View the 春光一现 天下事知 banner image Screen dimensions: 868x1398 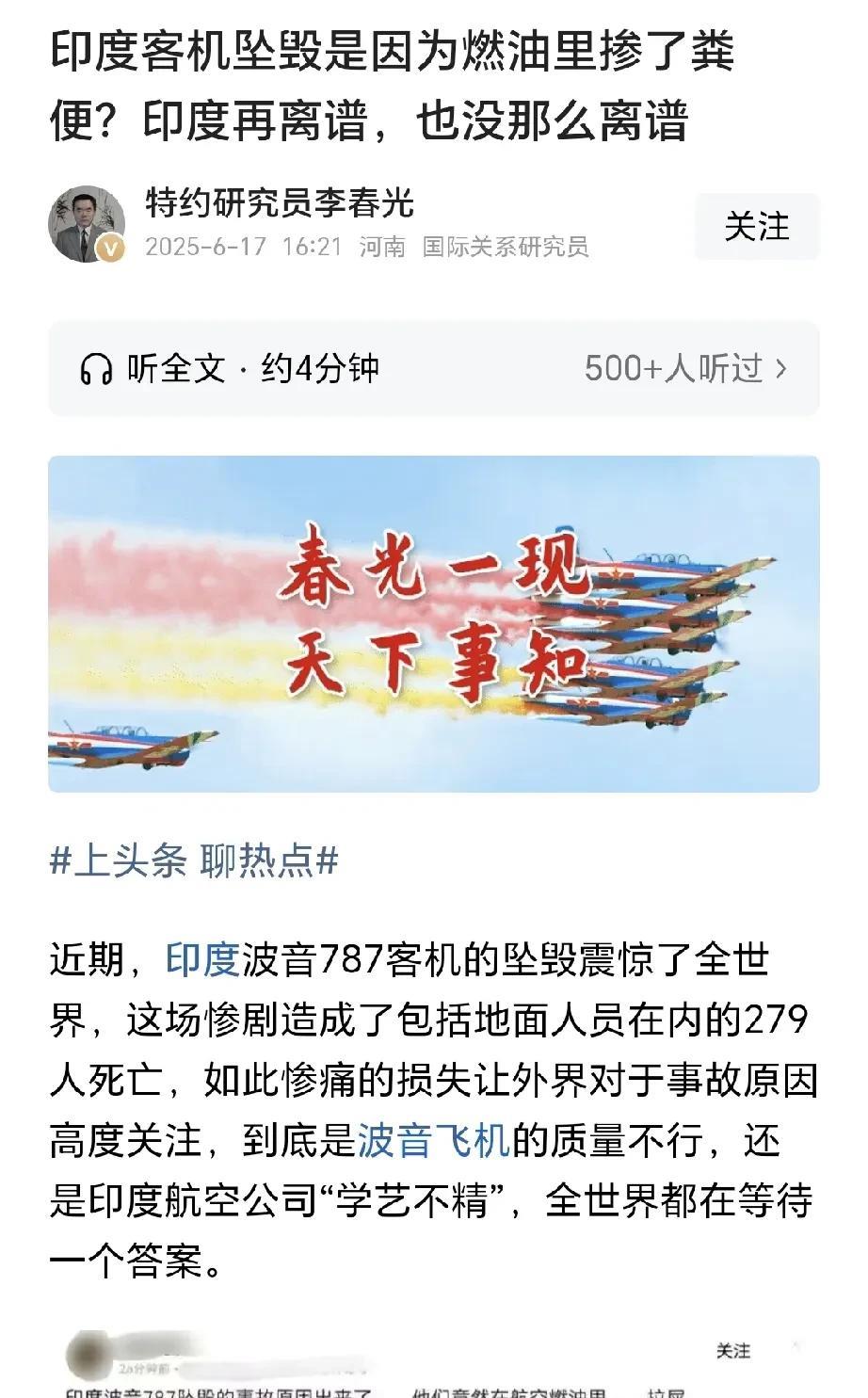coord(434,624)
